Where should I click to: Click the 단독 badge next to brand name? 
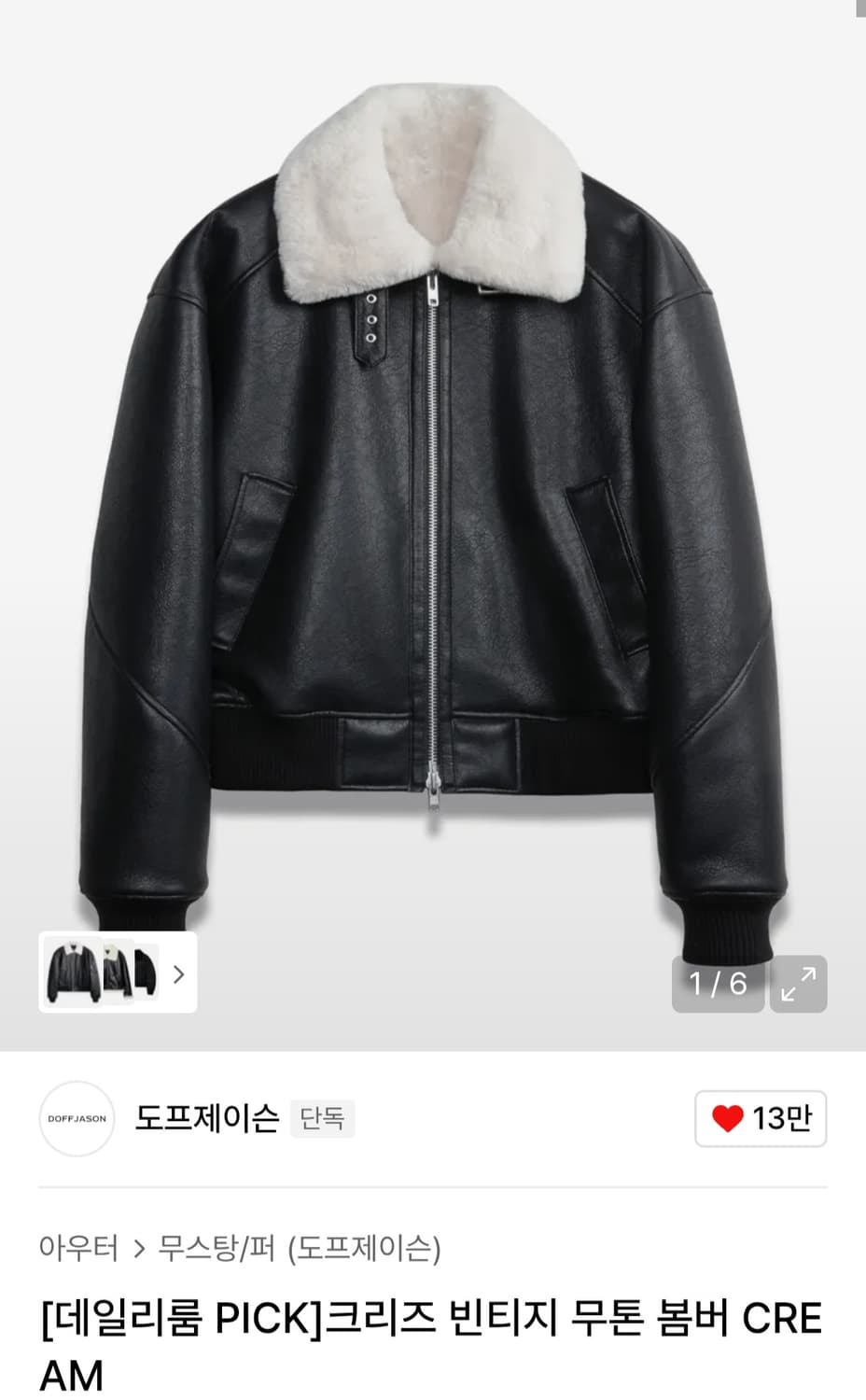click(x=323, y=1116)
